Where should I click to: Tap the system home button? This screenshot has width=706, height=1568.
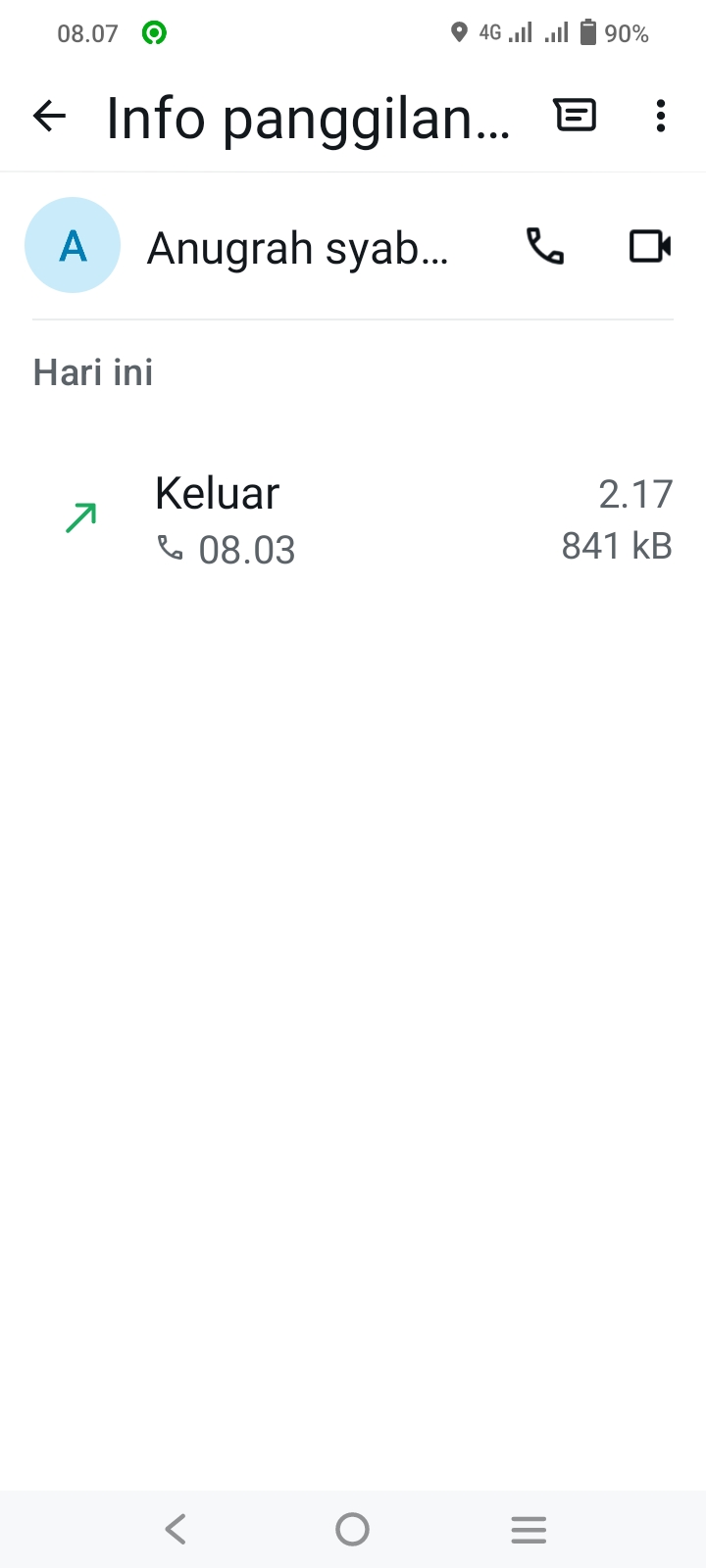352,1529
